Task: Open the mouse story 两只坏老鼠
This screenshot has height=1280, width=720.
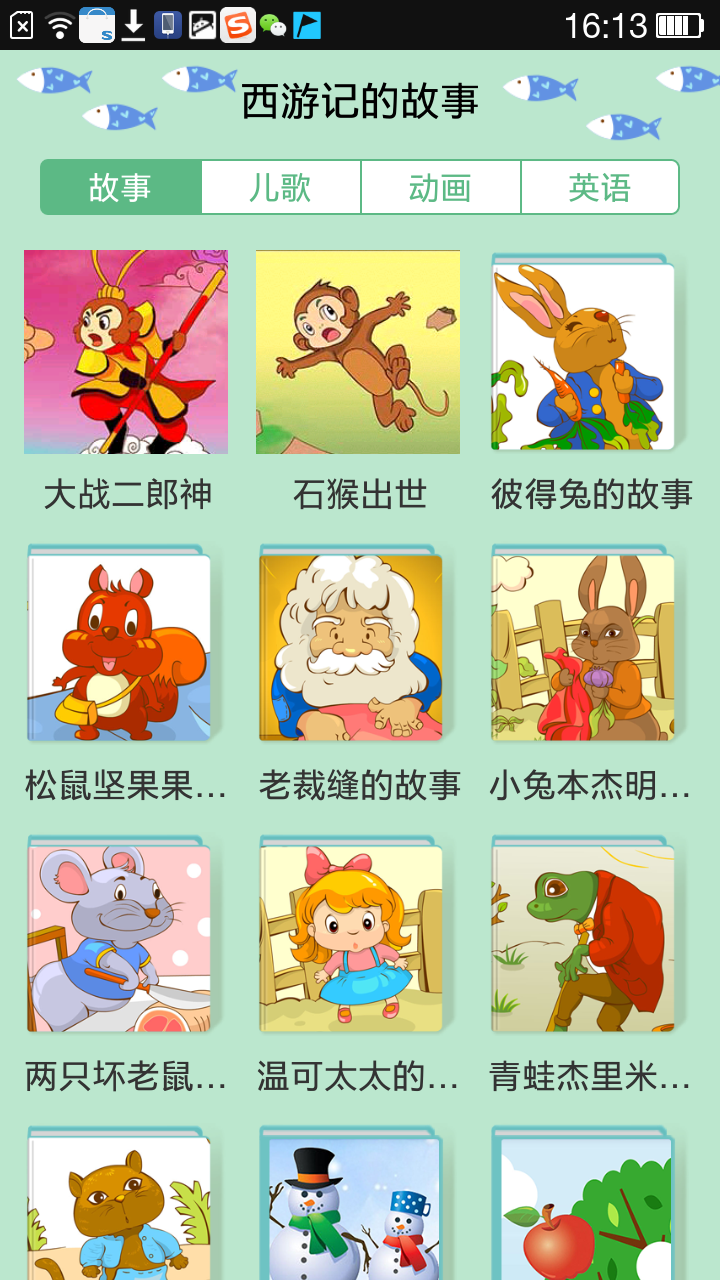Action: (120, 936)
